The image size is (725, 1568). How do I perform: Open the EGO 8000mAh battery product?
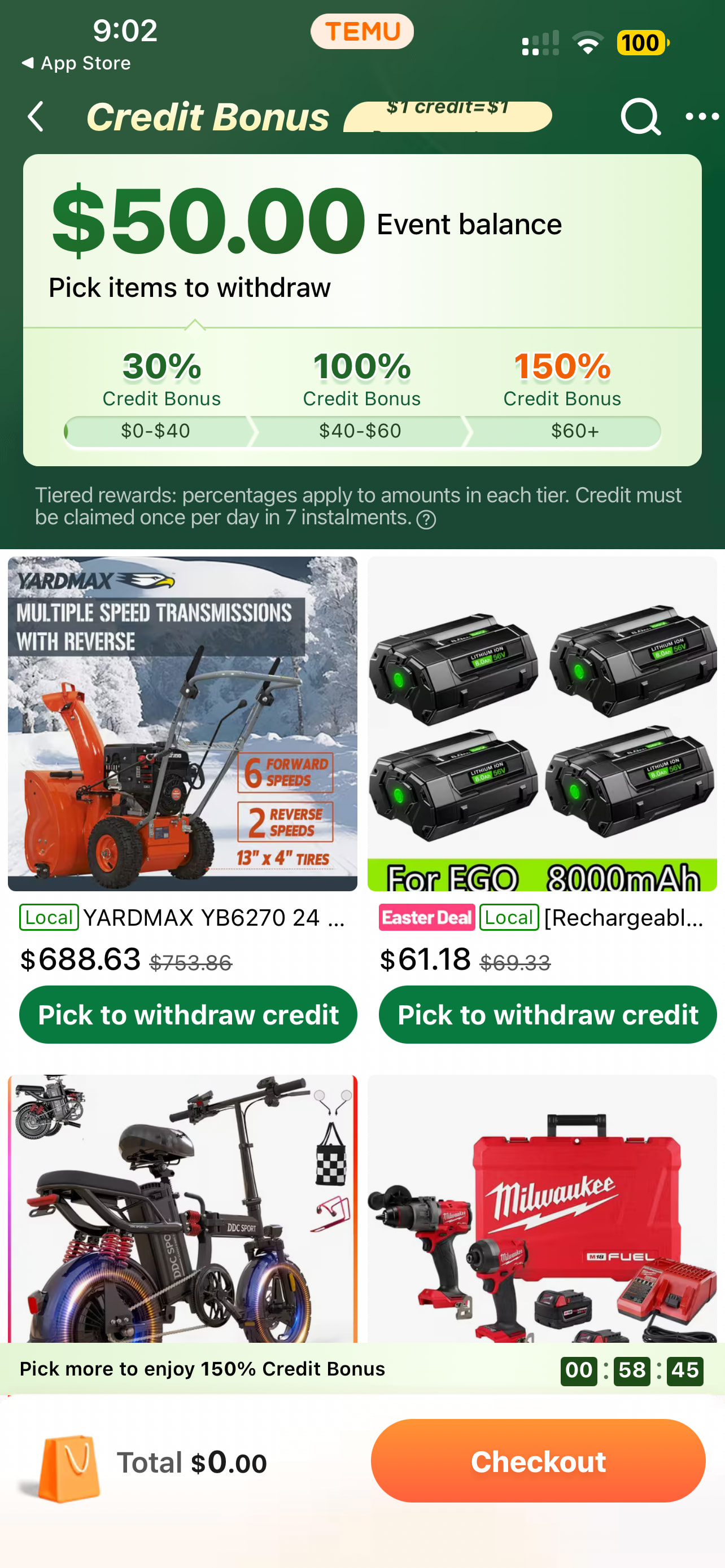tap(541, 724)
